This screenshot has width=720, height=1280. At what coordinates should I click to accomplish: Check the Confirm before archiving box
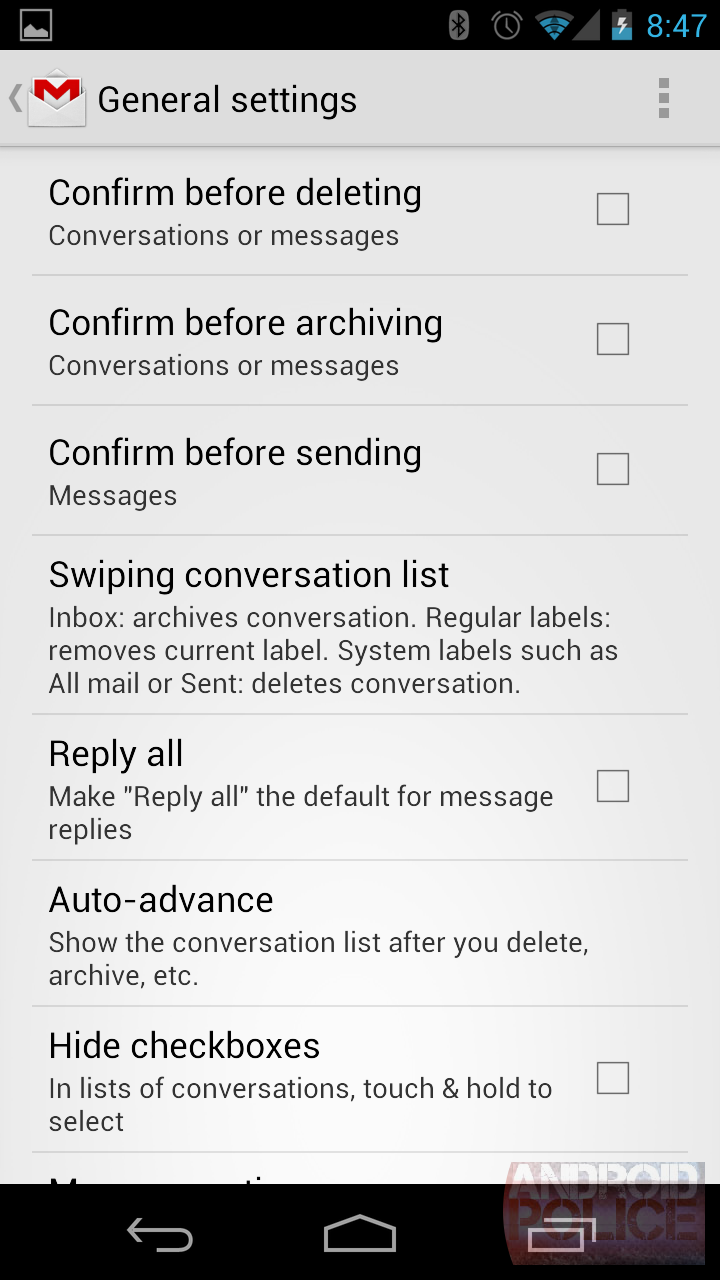[613, 339]
